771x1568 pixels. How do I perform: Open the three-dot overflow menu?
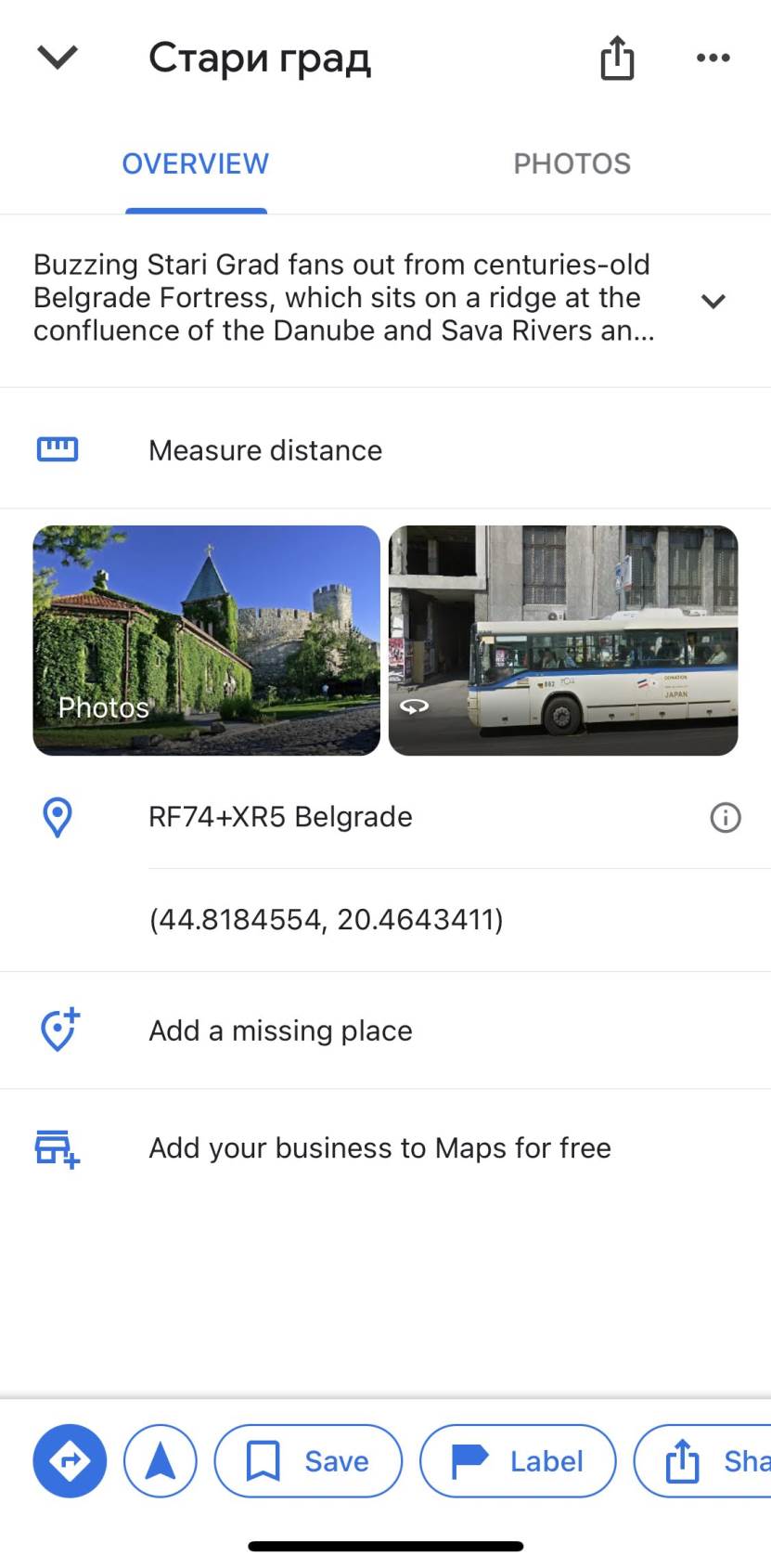click(713, 57)
